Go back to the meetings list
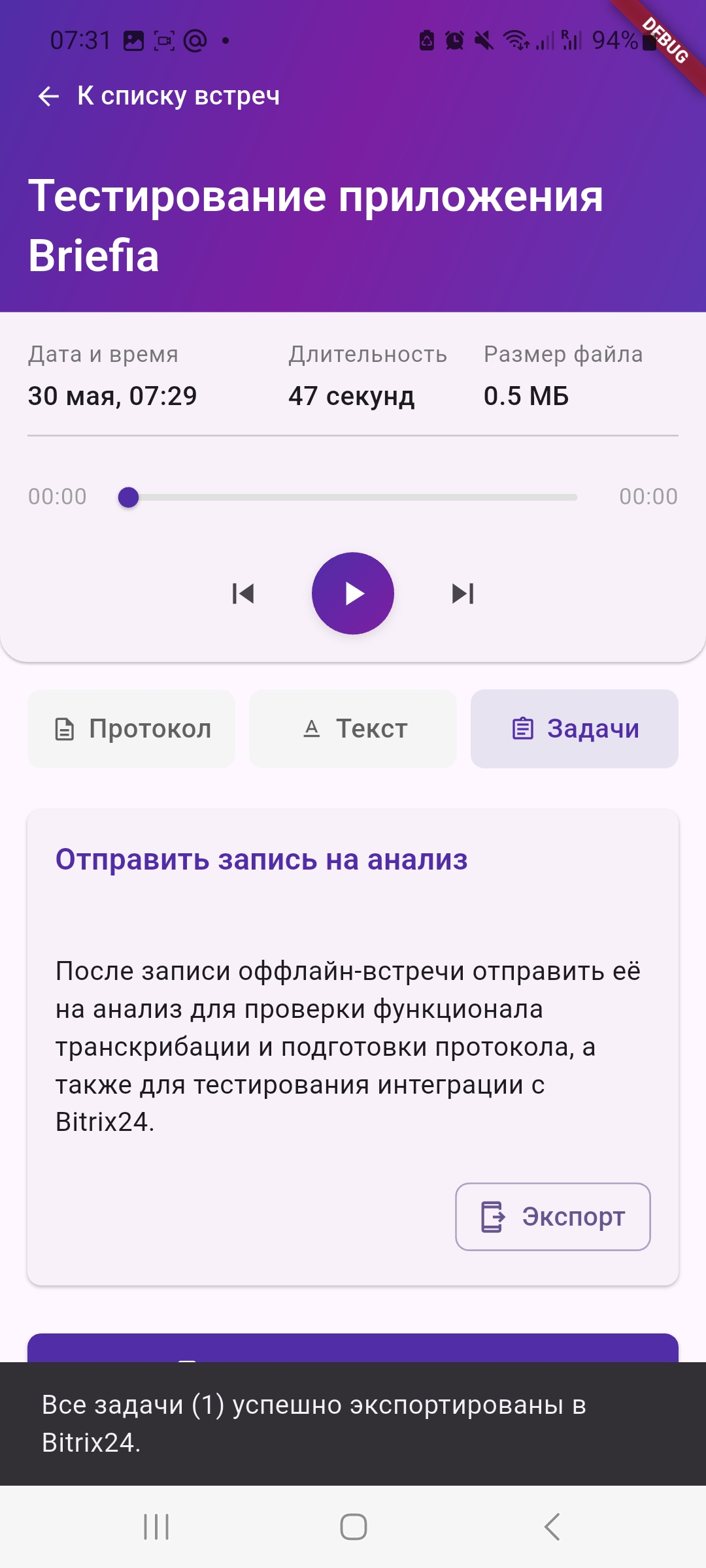 tap(157, 96)
